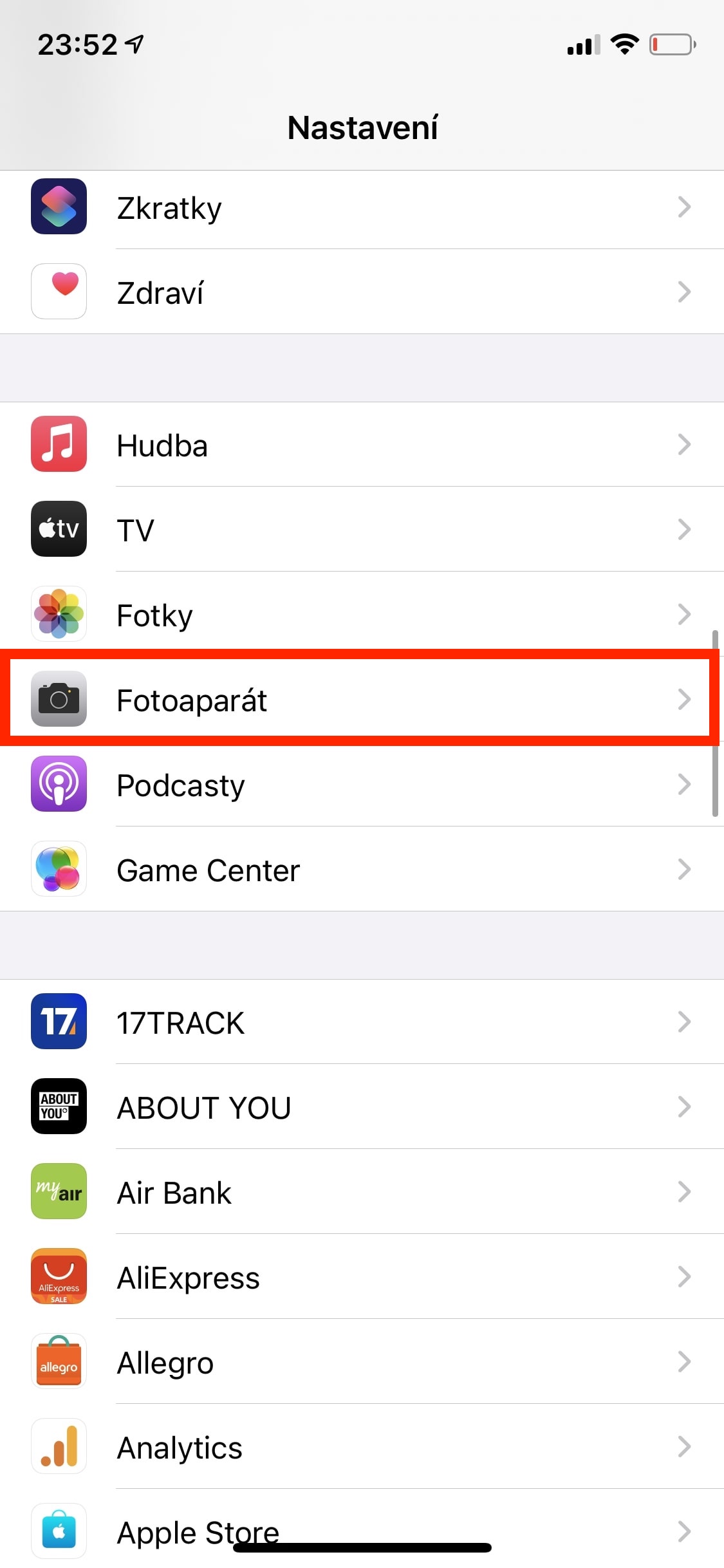Image resolution: width=724 pixels, height=1568 pixels.
Task: Select the Analytics row
Action: click(362, 1446)
